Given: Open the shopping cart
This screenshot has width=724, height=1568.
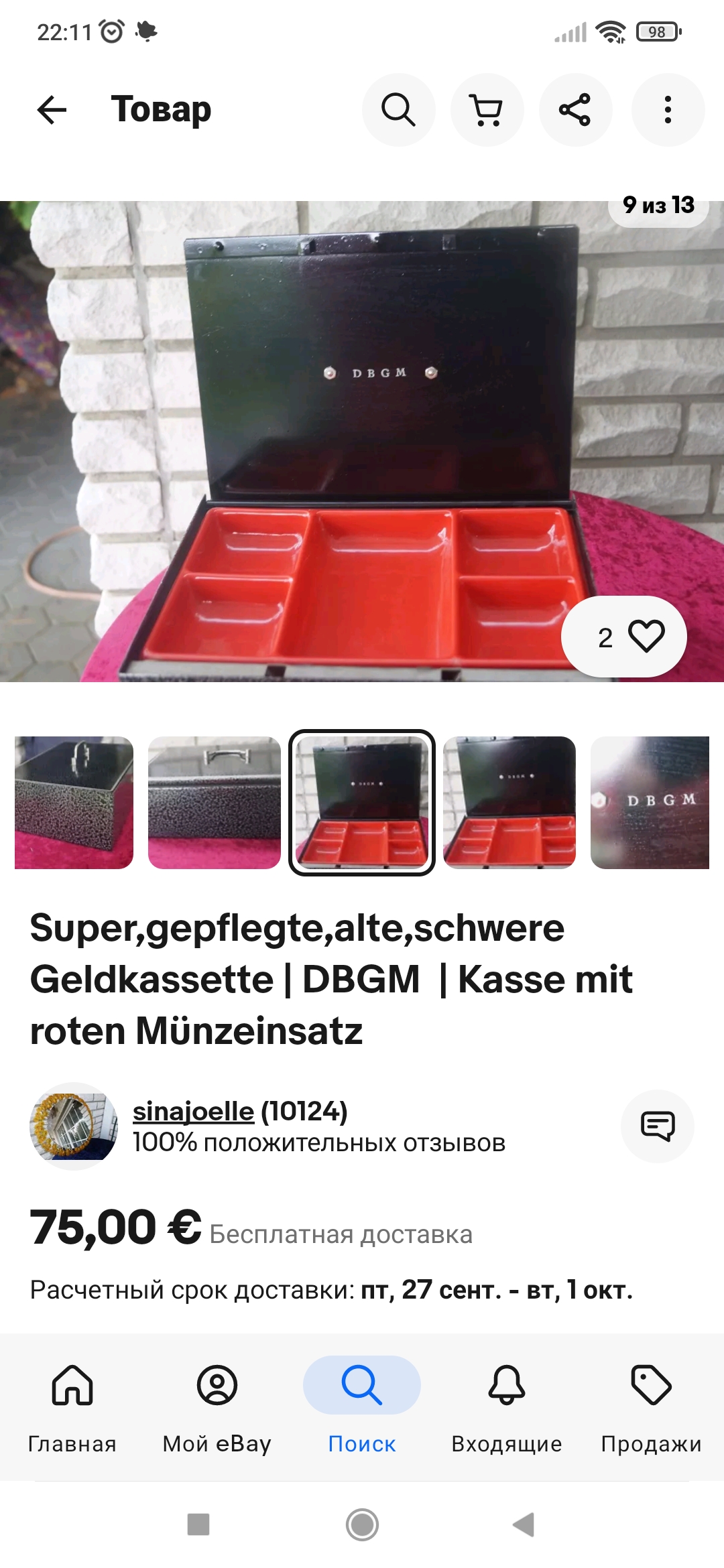Looking at the screenshot, I should pos(487,110).
